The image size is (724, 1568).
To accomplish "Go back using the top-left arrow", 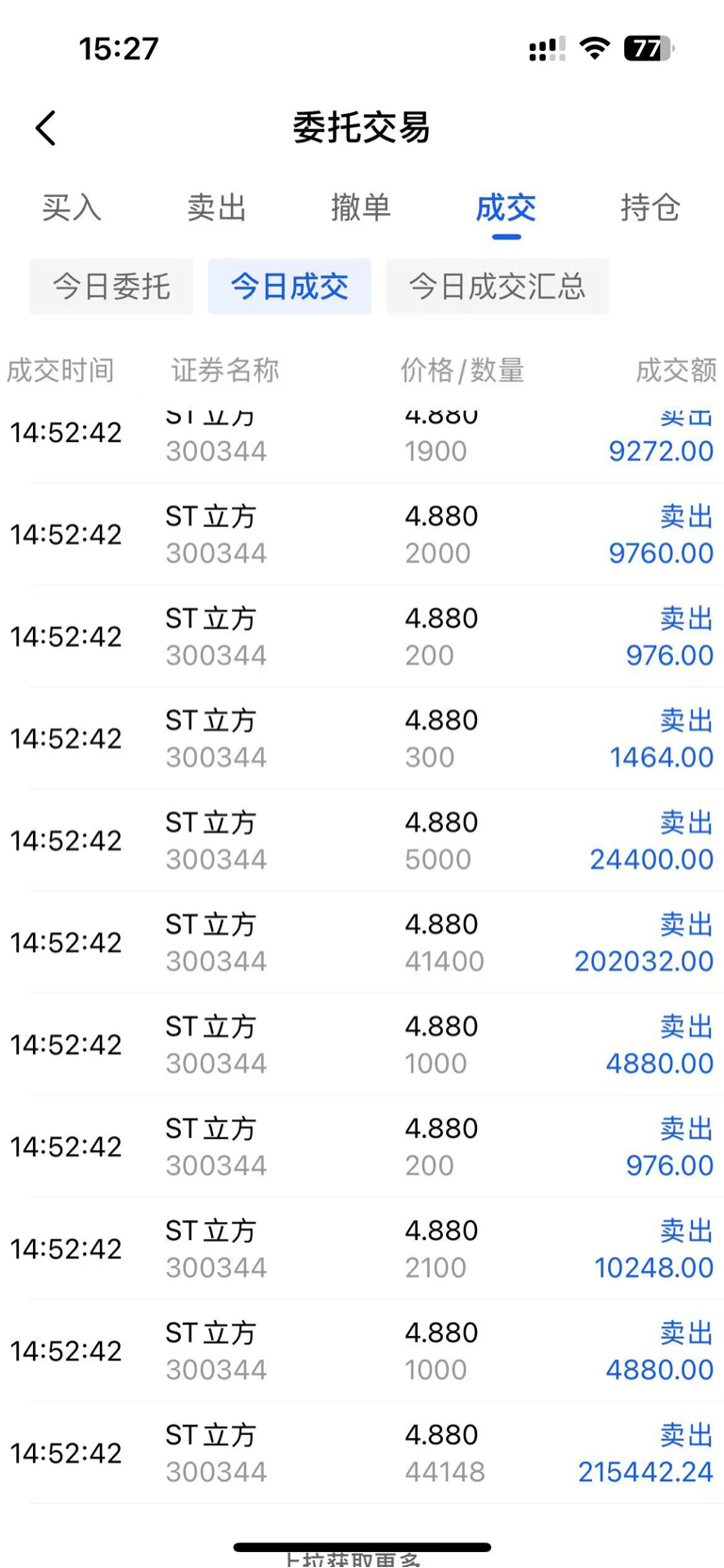I will pos(46,128).
